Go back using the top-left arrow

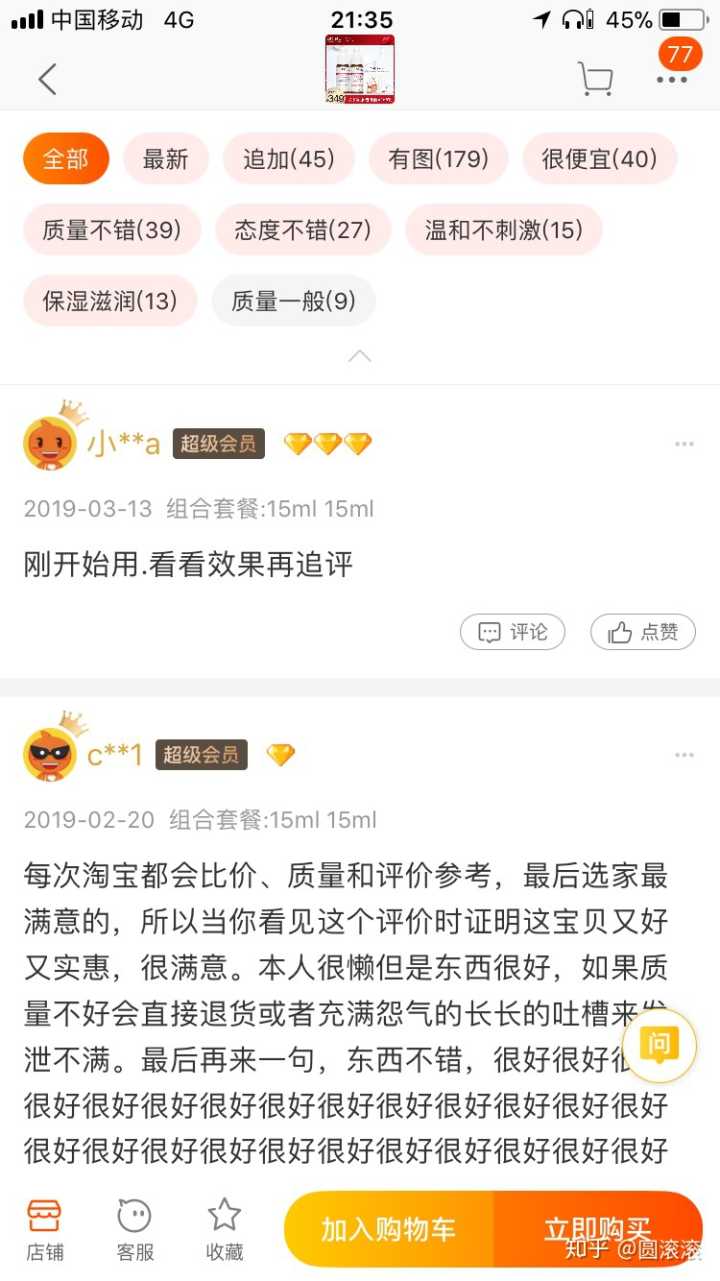47,78
